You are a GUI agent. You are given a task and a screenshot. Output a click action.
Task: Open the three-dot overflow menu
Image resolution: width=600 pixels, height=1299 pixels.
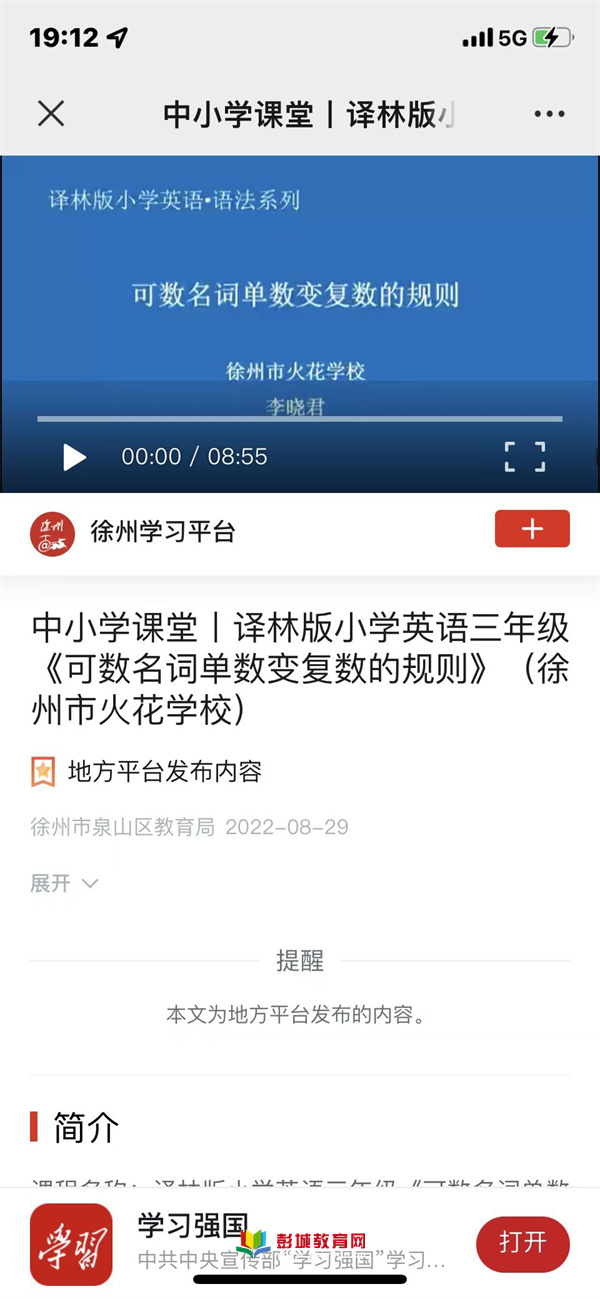pos(549,114)
